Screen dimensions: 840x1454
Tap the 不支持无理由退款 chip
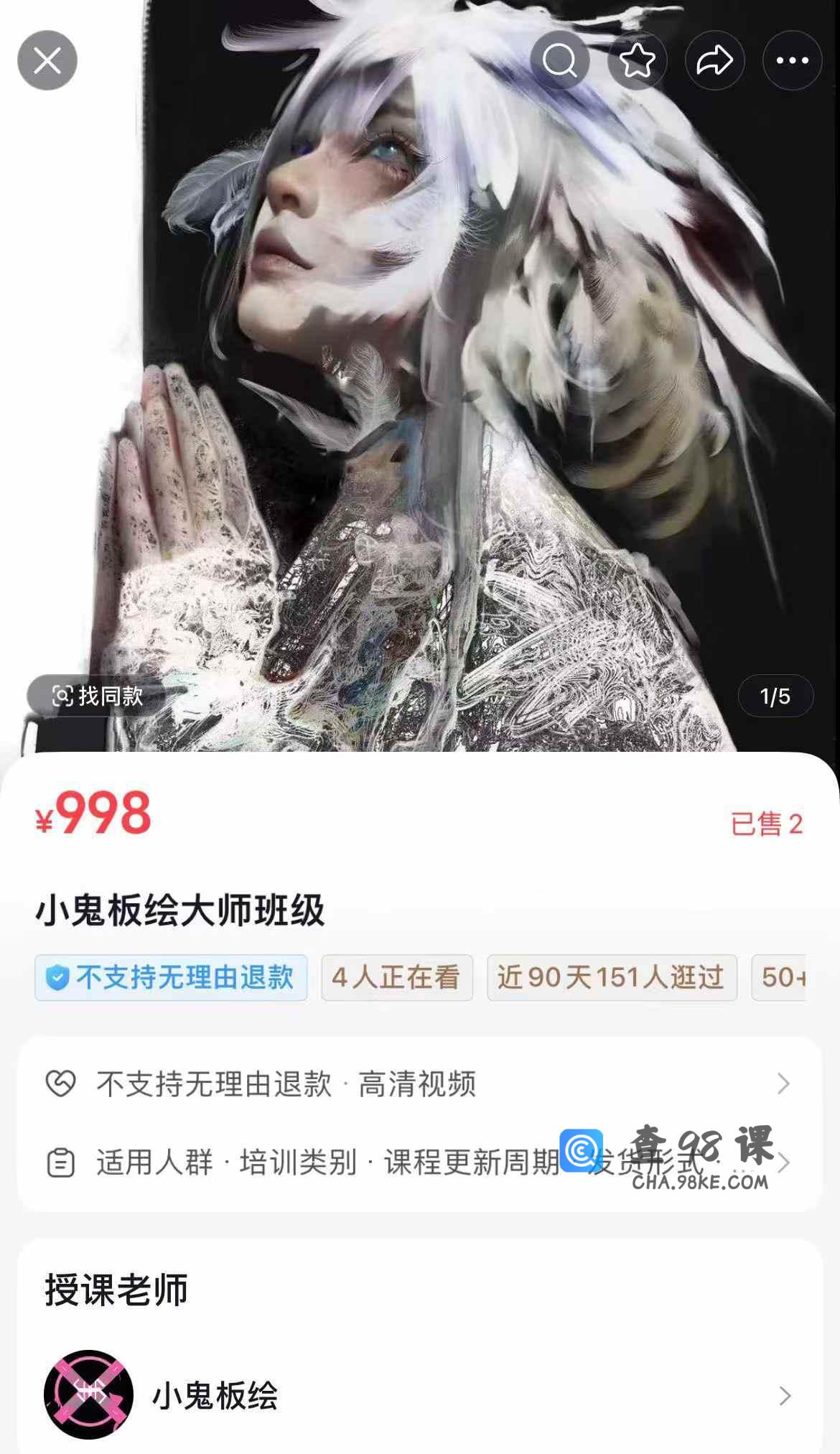pos(171,977)
